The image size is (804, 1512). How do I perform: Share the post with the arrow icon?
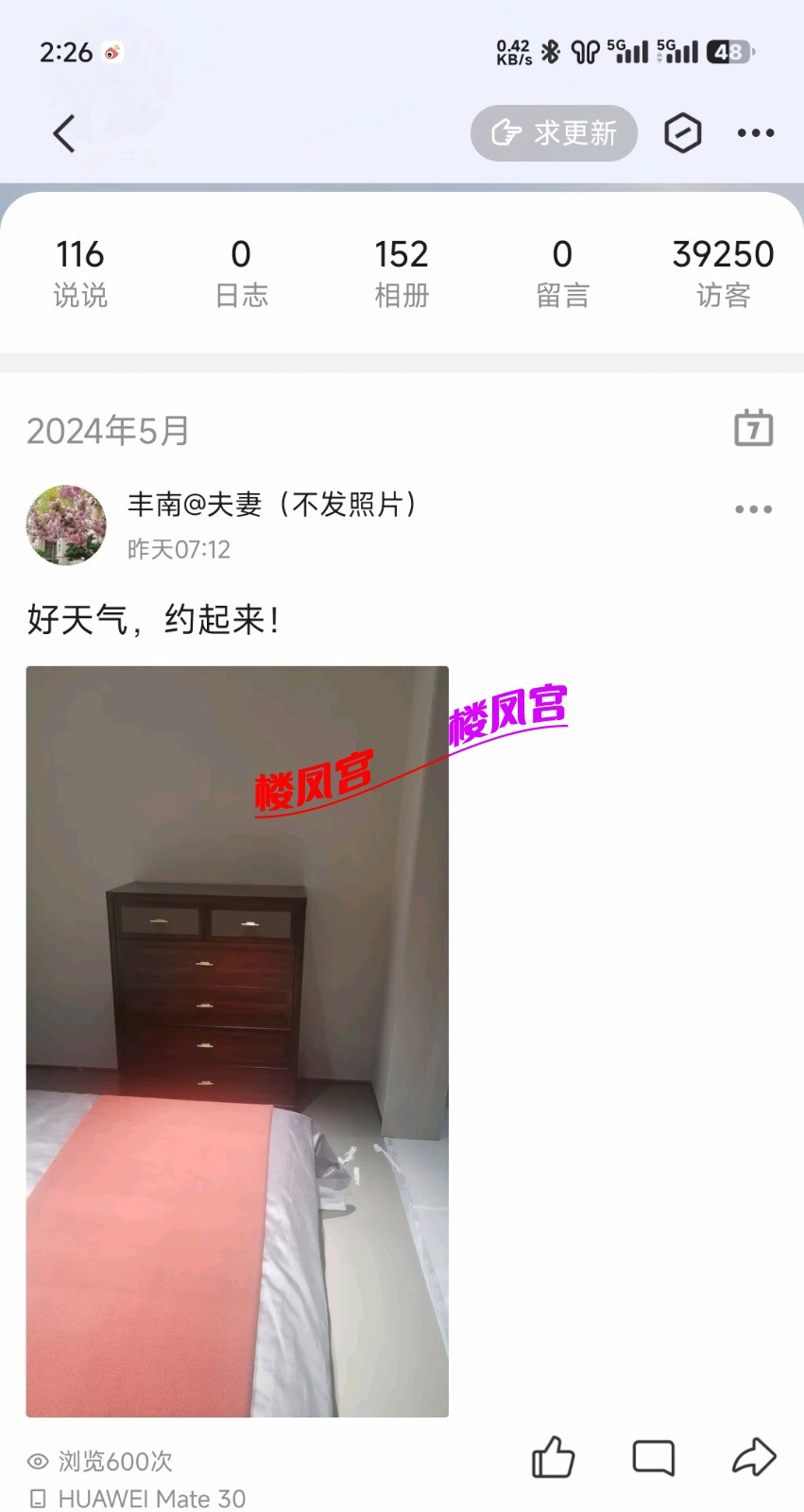[754, 1457]
